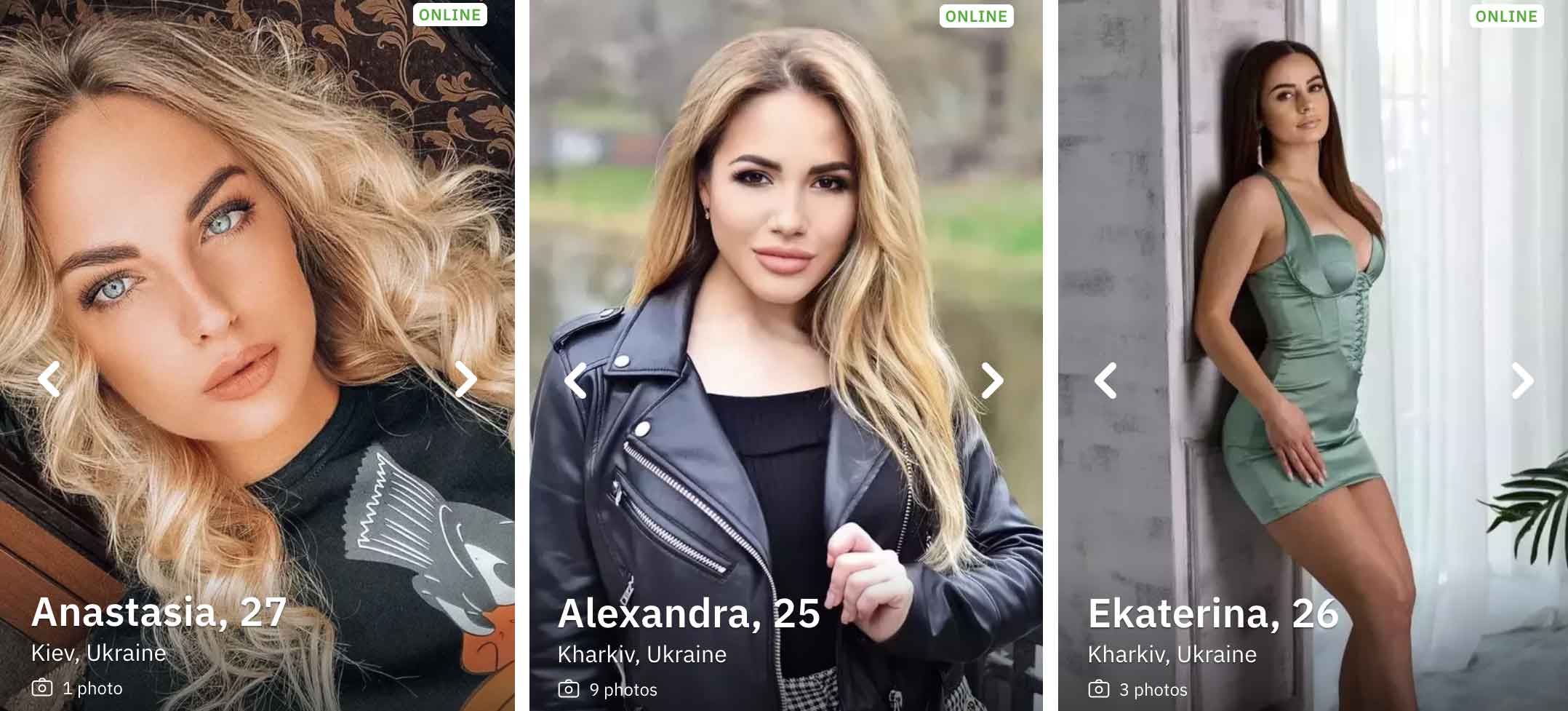This screenshot has height=711, width=1568.
Task: Show next photo on Ekaterina's card
Action: click(x=1522, y=381)
